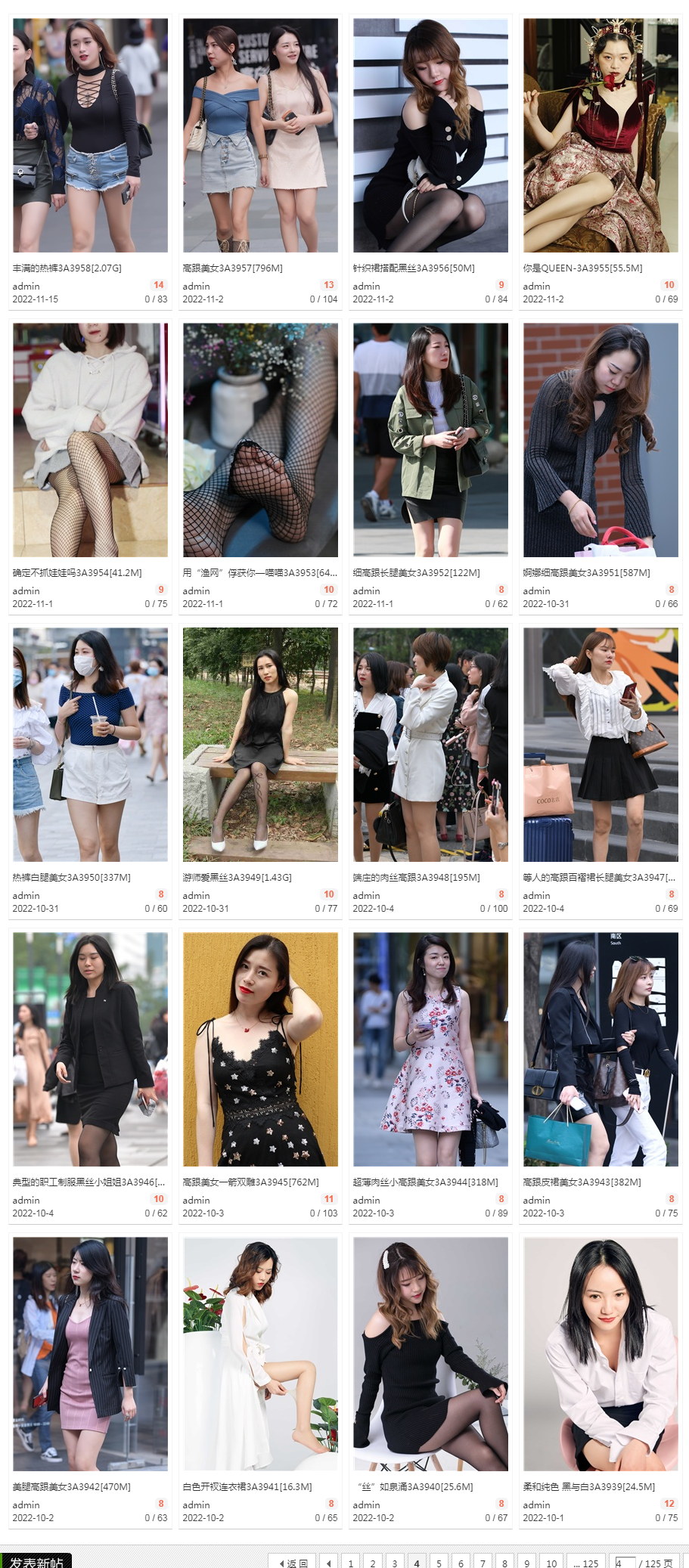Open the thread title link 高跟美女3A3957
This screenshot has height=1568, width=689.
coord(232,268)
